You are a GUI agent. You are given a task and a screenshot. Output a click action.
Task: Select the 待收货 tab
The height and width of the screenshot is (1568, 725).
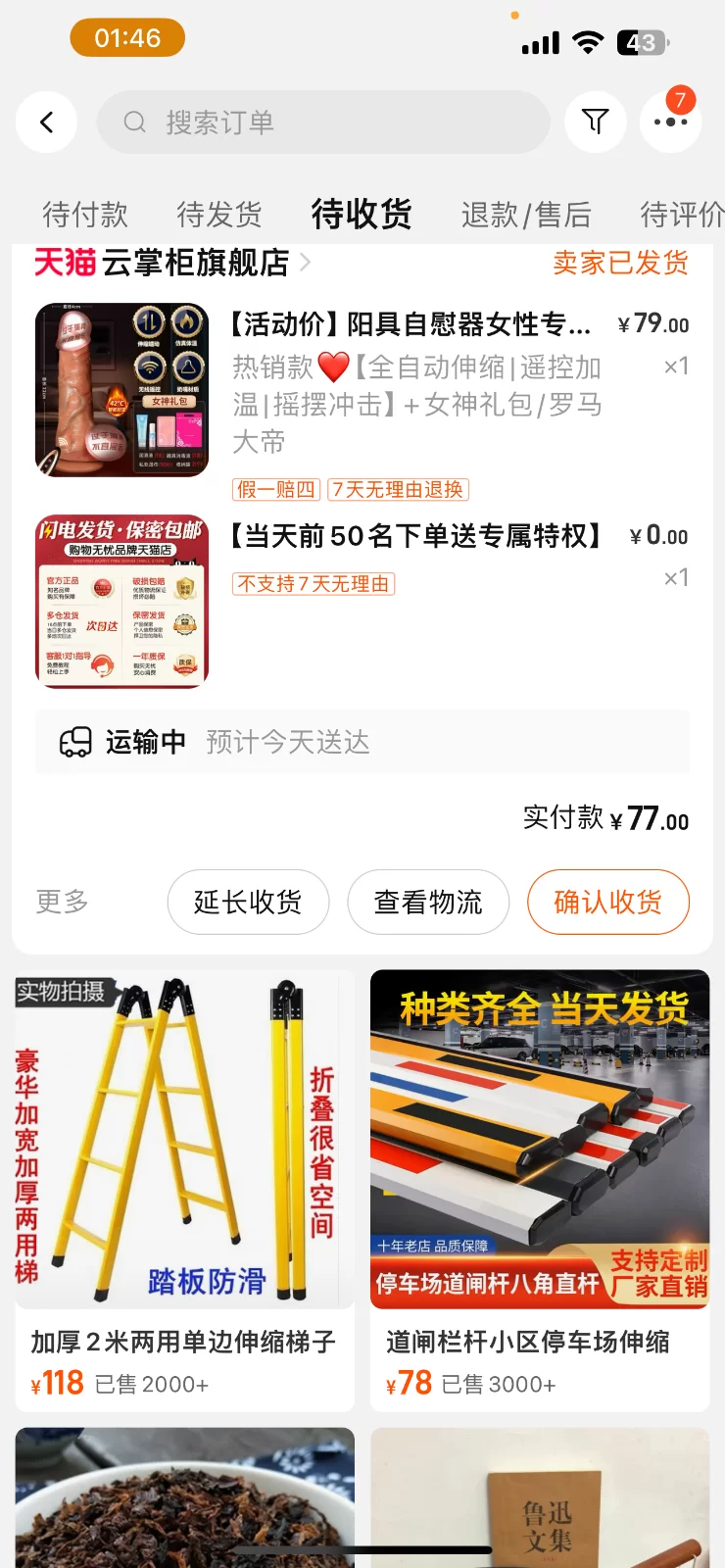click(x=362, y=213)
